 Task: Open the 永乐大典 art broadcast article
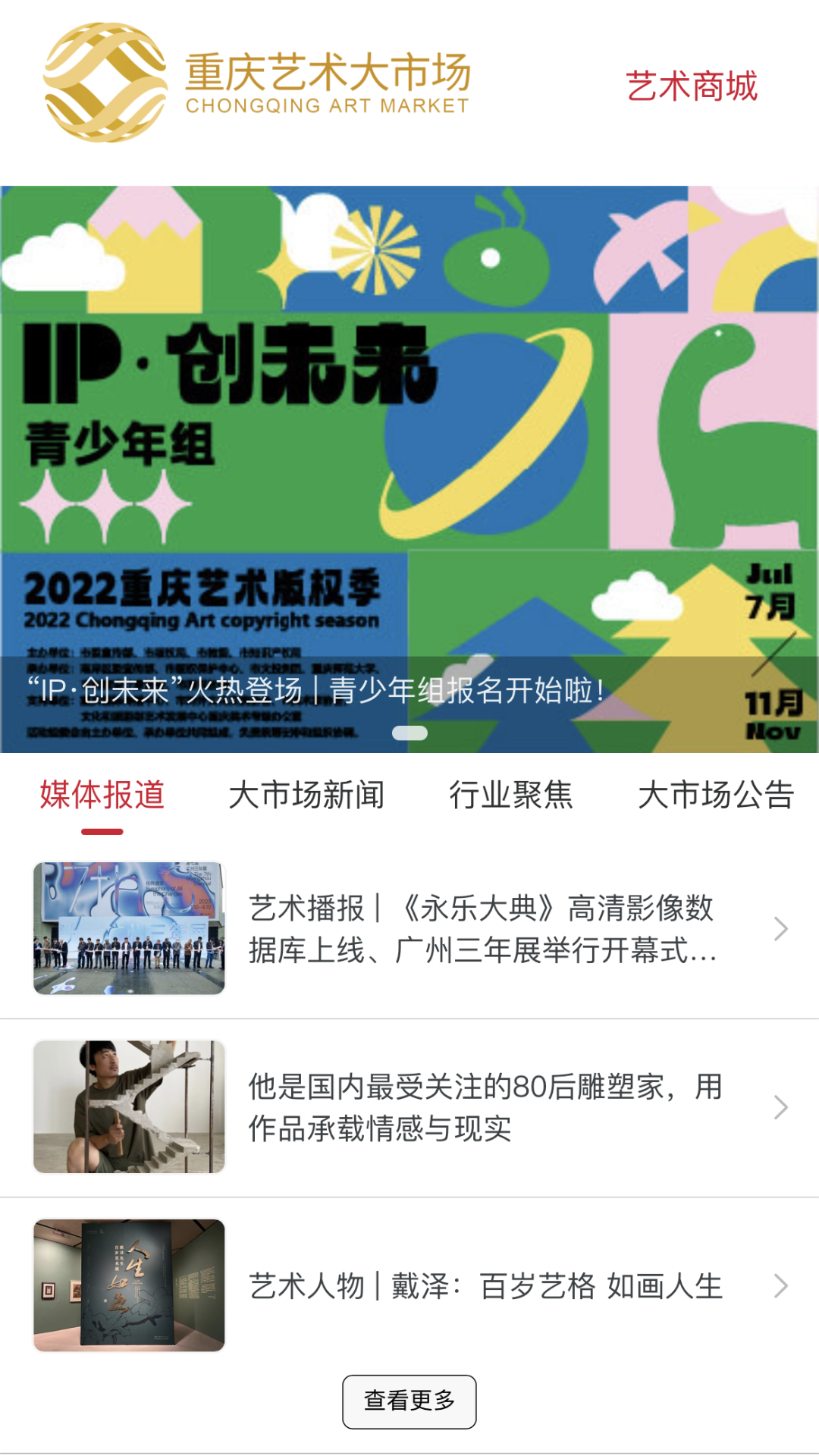tap(482, 929)
